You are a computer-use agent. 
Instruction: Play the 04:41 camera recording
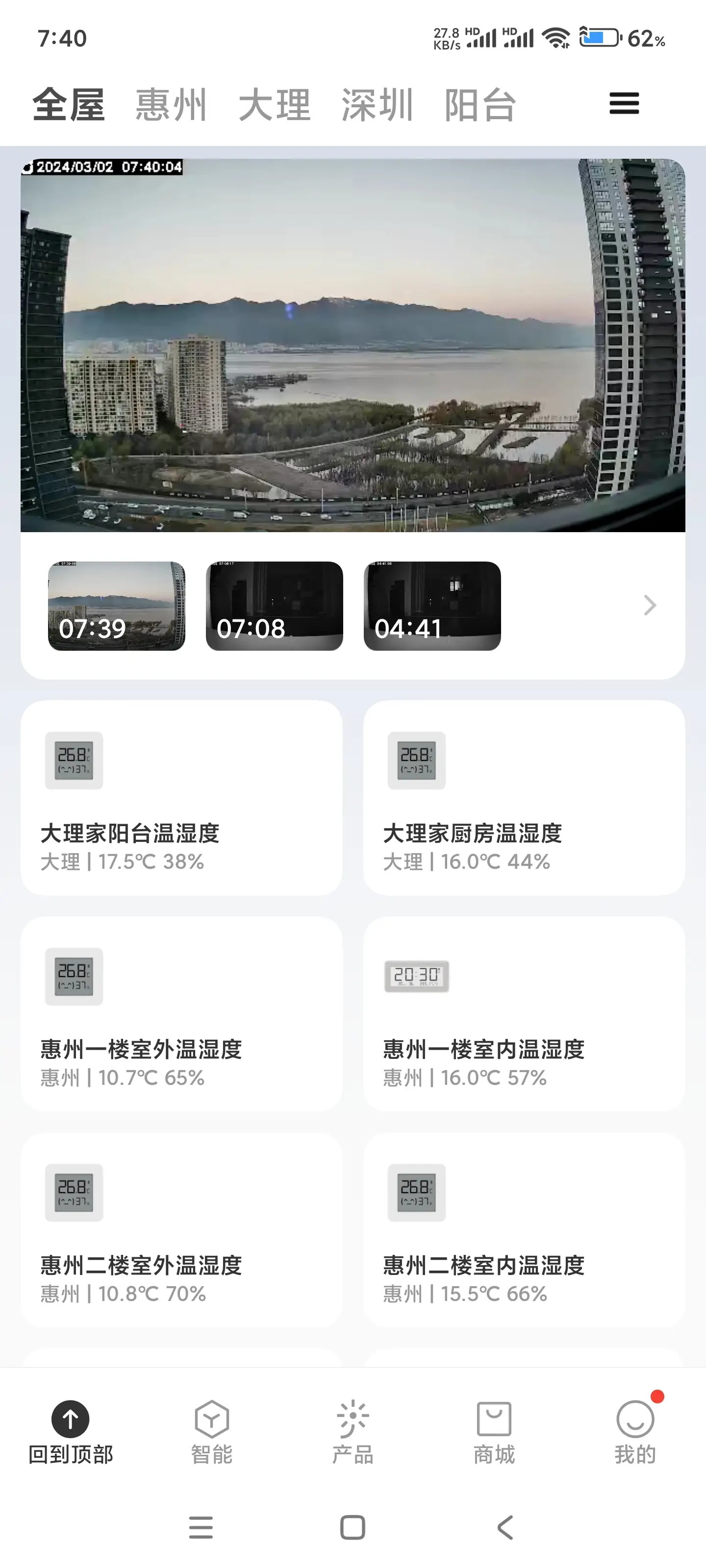click(432, 606)
